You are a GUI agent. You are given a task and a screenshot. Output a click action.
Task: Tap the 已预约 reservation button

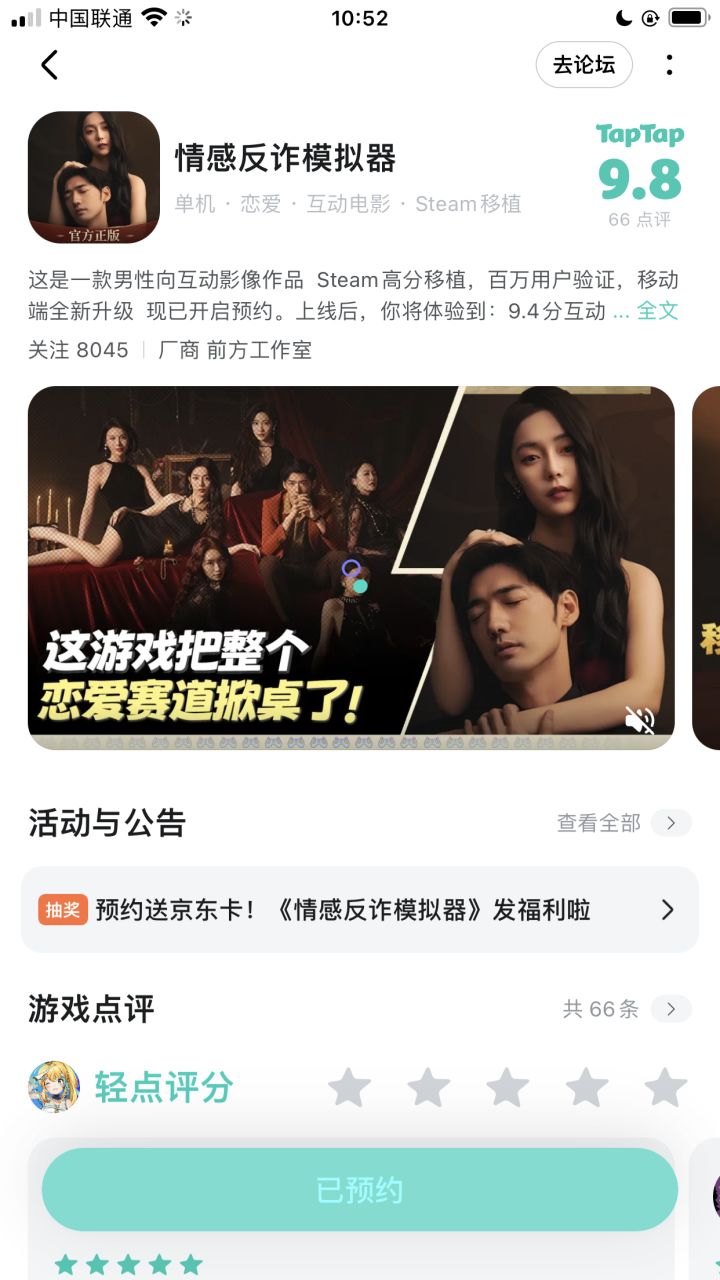360,1190
